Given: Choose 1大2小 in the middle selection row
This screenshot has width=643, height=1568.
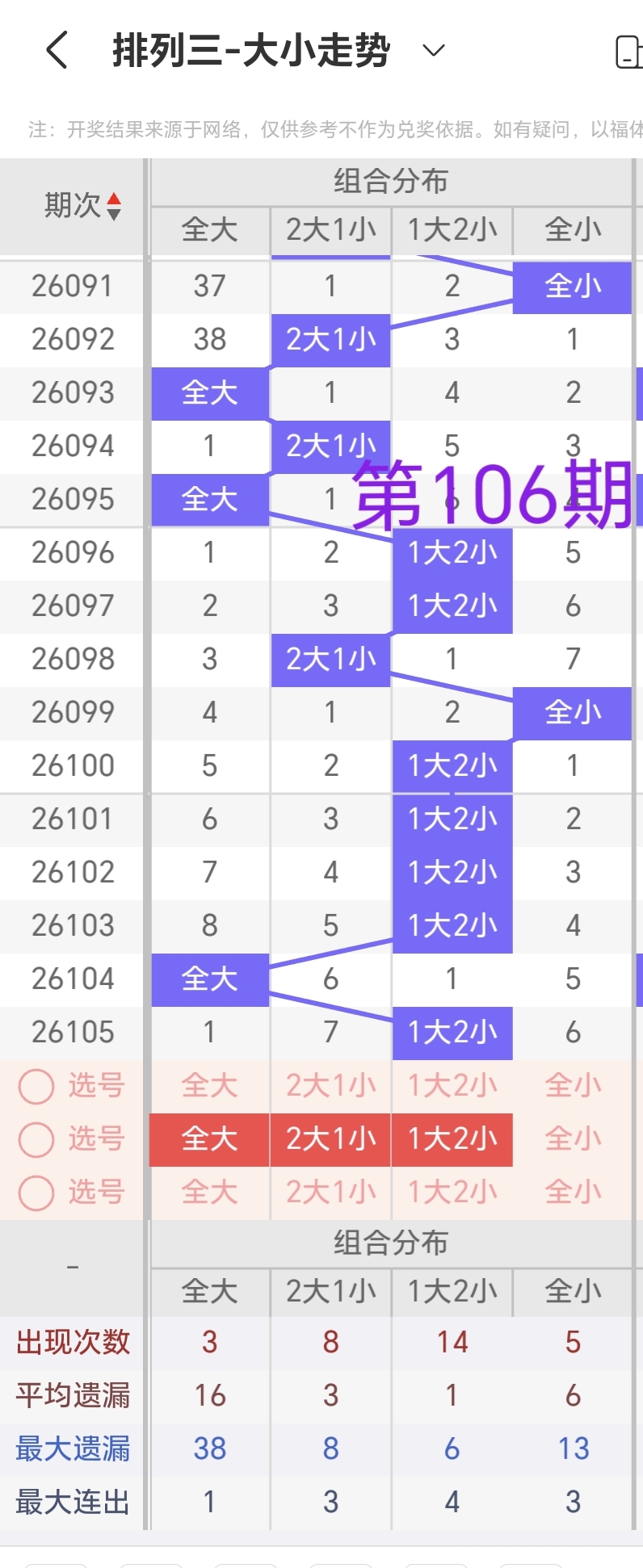Looking at the screenshot, I should pyautogui.click(x=452, y=1139).
